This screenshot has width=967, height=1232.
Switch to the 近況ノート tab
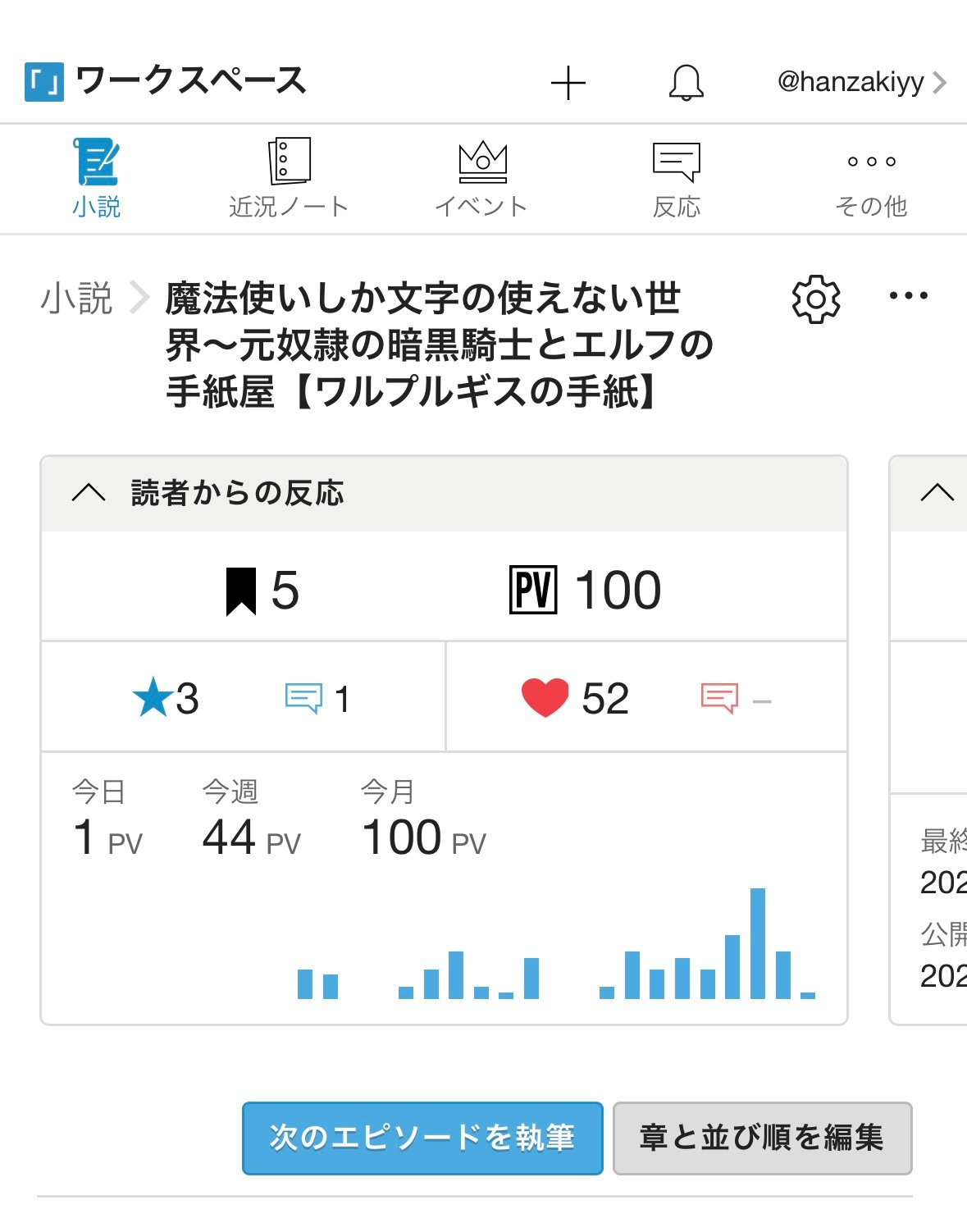tap(289, 178)
